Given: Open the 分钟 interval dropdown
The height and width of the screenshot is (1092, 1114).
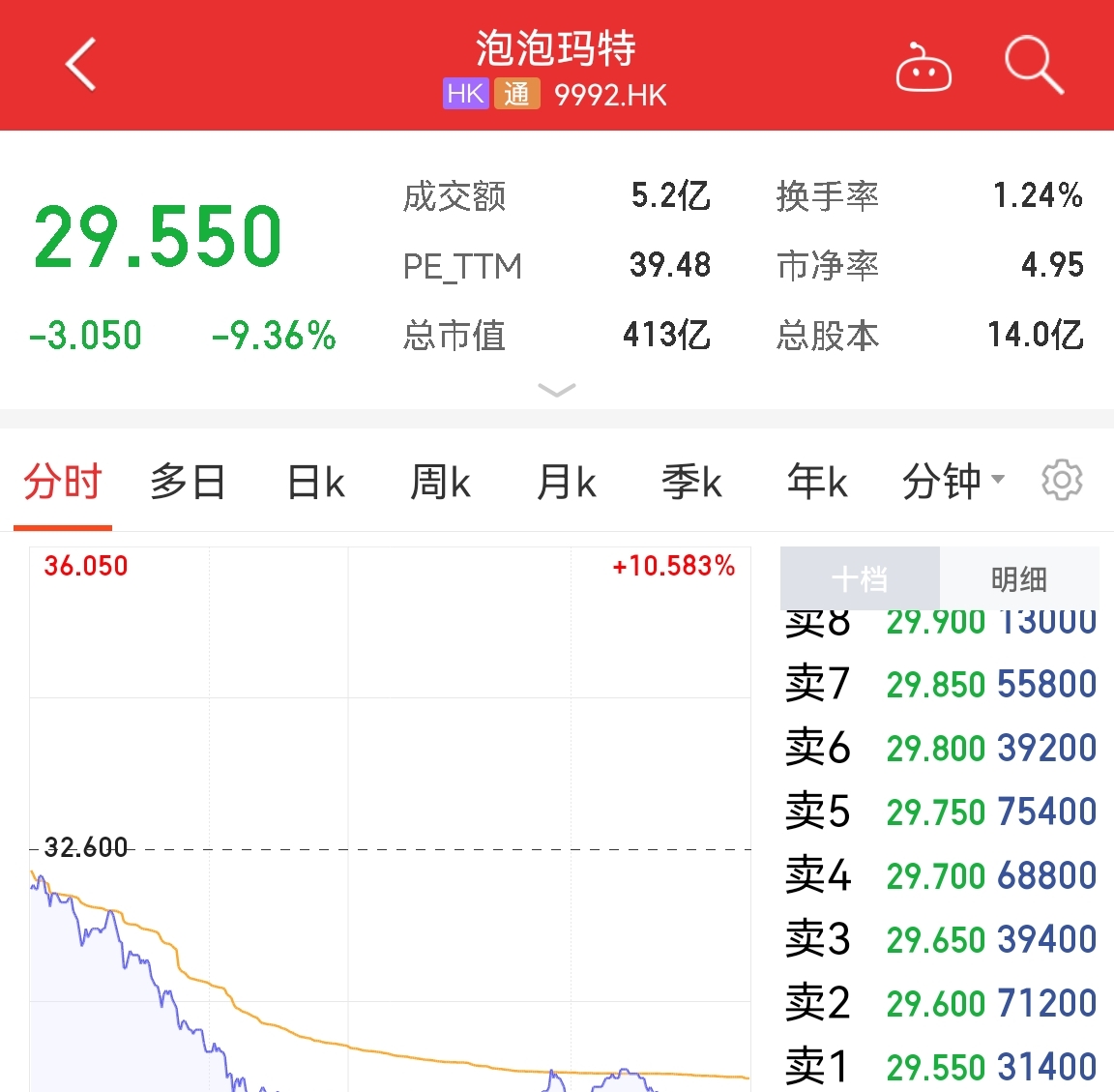Looking at the screenshot, I should tap(953, 482).
